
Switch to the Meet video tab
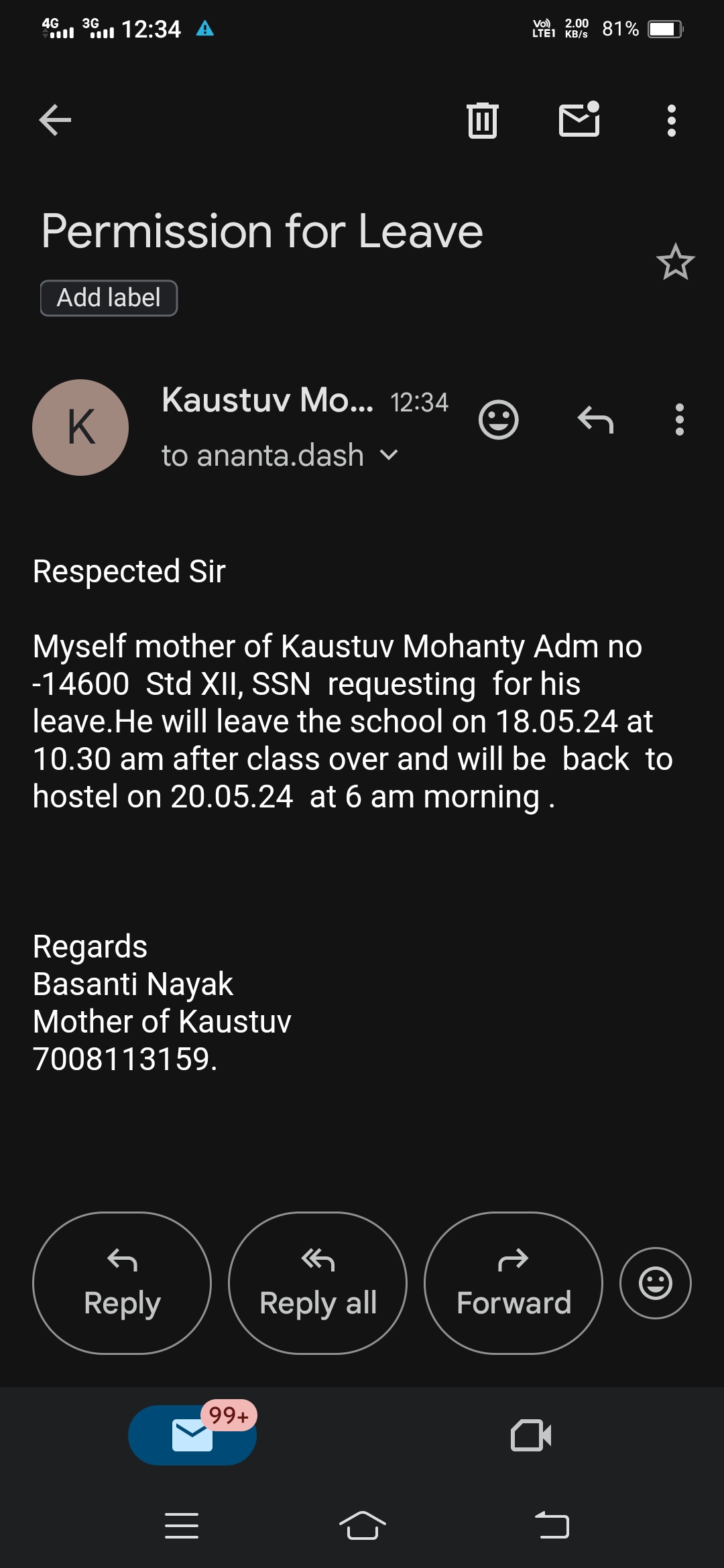click(x=531, y=1435)
